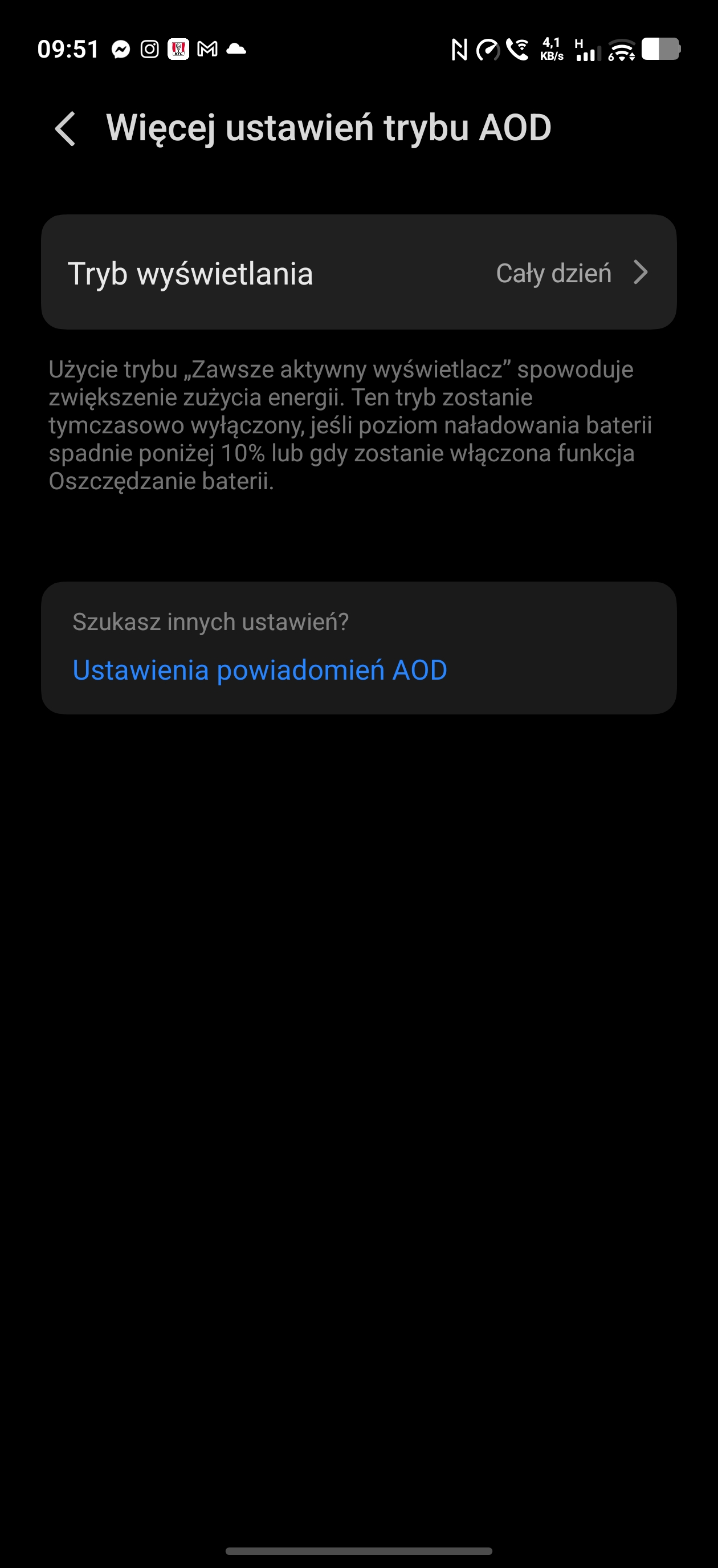Image resolution: width=718 pixels, height=1568 pixels.
Task: Open Tryb wyświetlania setting
Action: 358,273
